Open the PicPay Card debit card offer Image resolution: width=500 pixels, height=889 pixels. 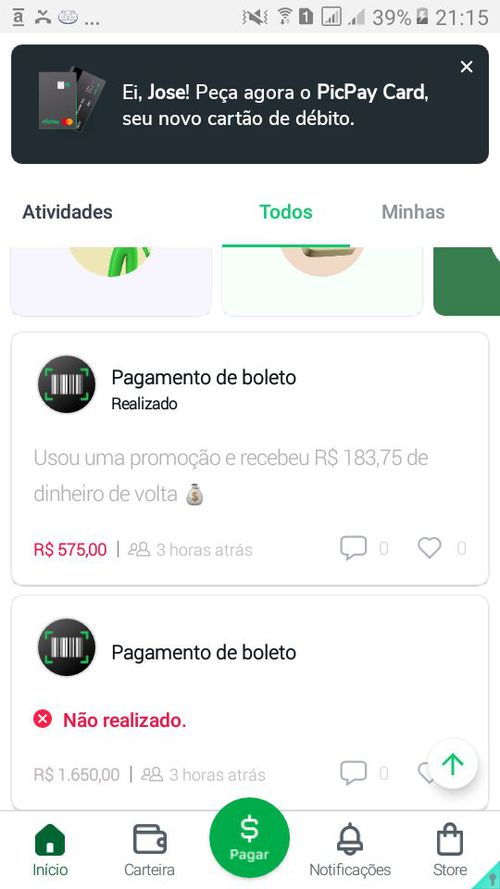click(249, 104)
